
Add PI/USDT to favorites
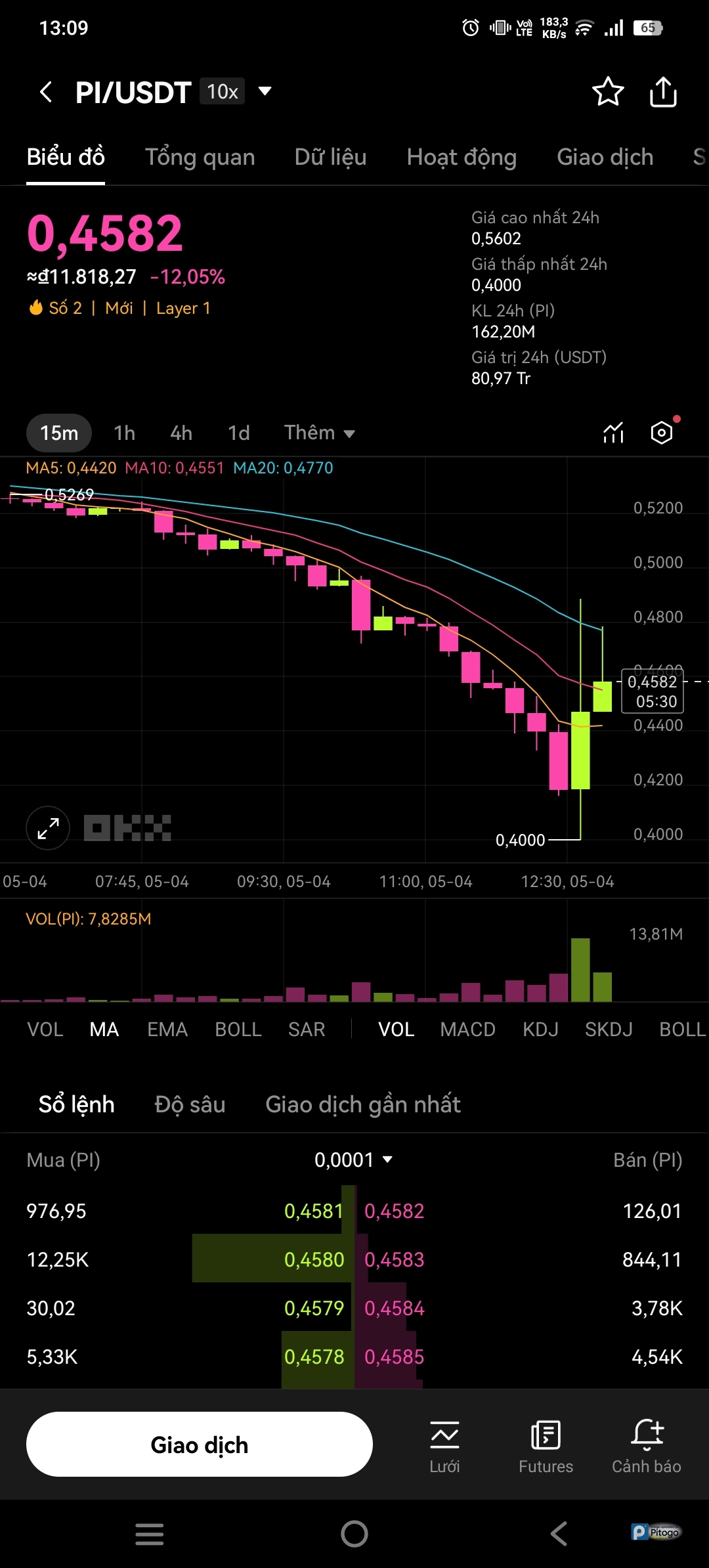click(608, 92)
